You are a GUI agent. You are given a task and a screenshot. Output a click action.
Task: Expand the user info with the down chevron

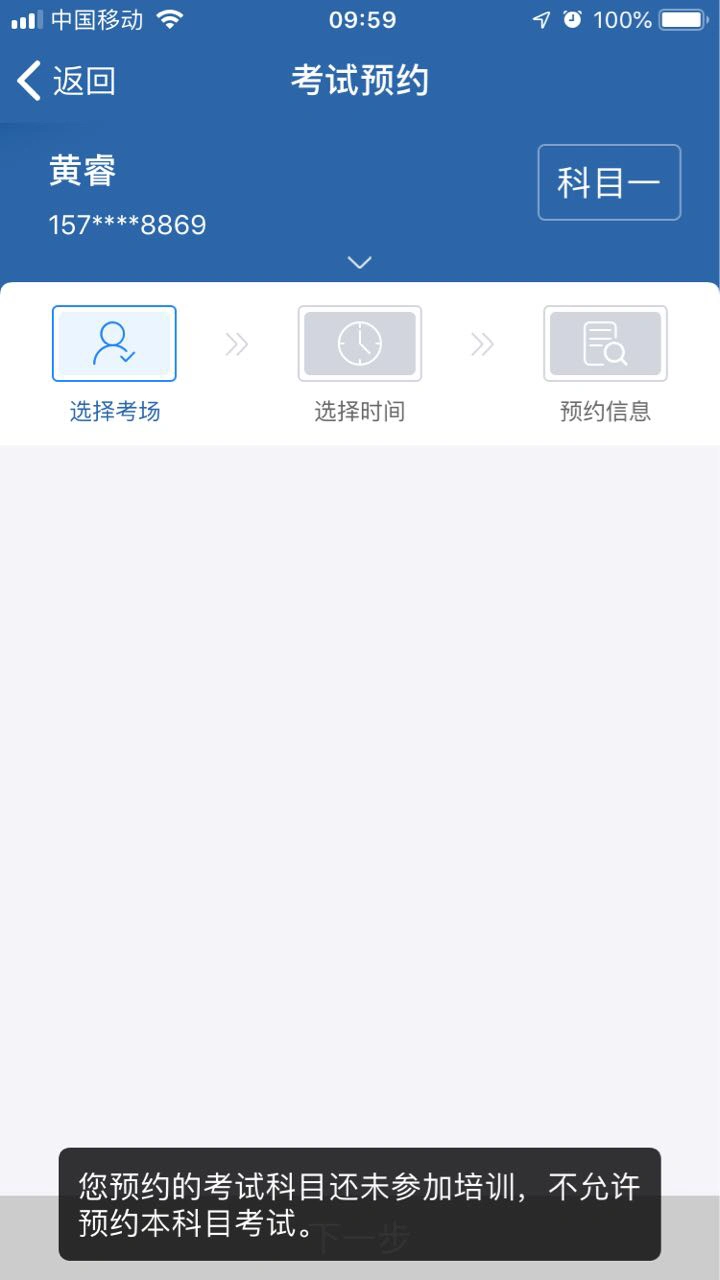coord(360,262)
